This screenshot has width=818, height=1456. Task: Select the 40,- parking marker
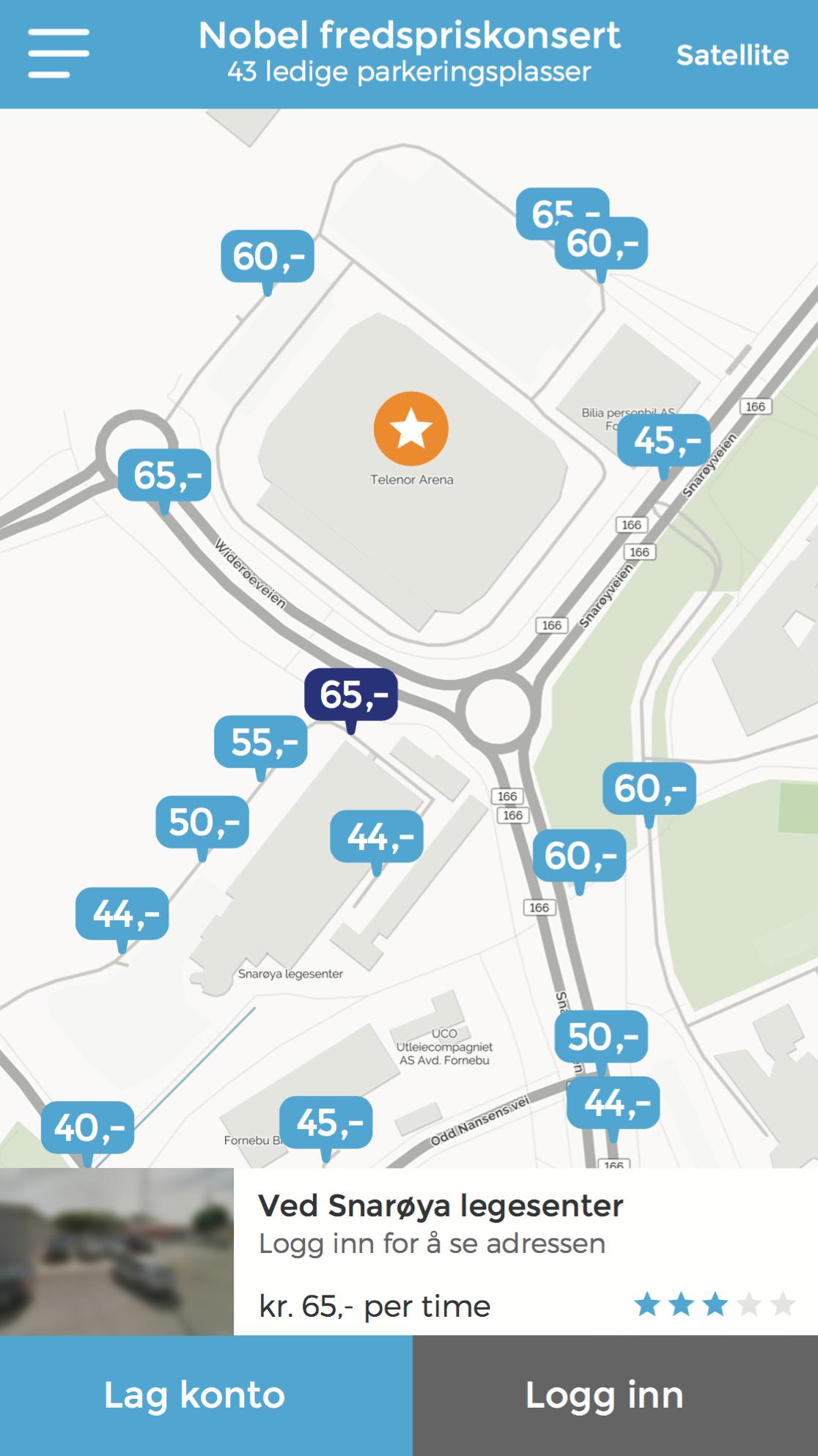pos(88,1128)
